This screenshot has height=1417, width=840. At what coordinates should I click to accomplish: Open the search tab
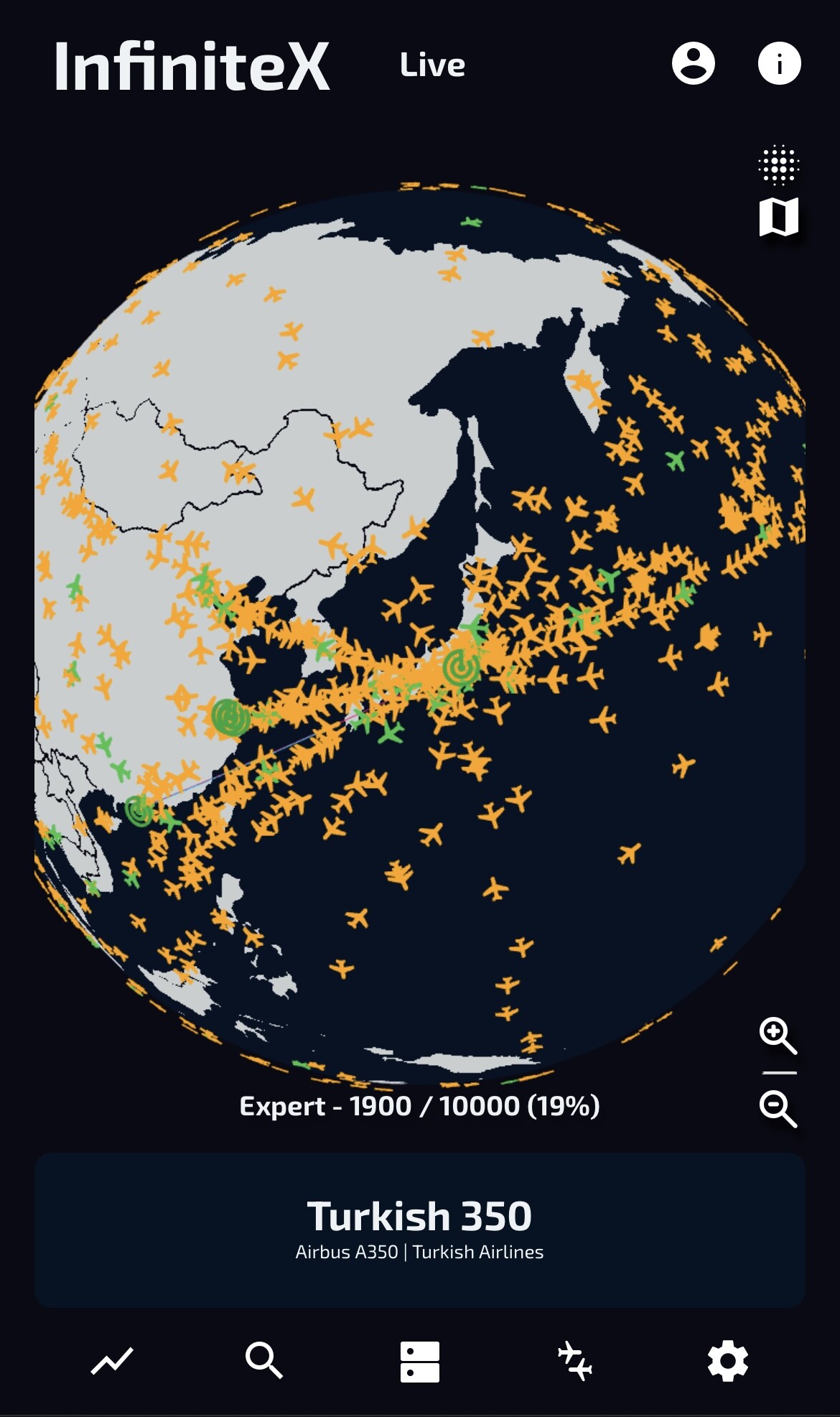pos(264,1361)
